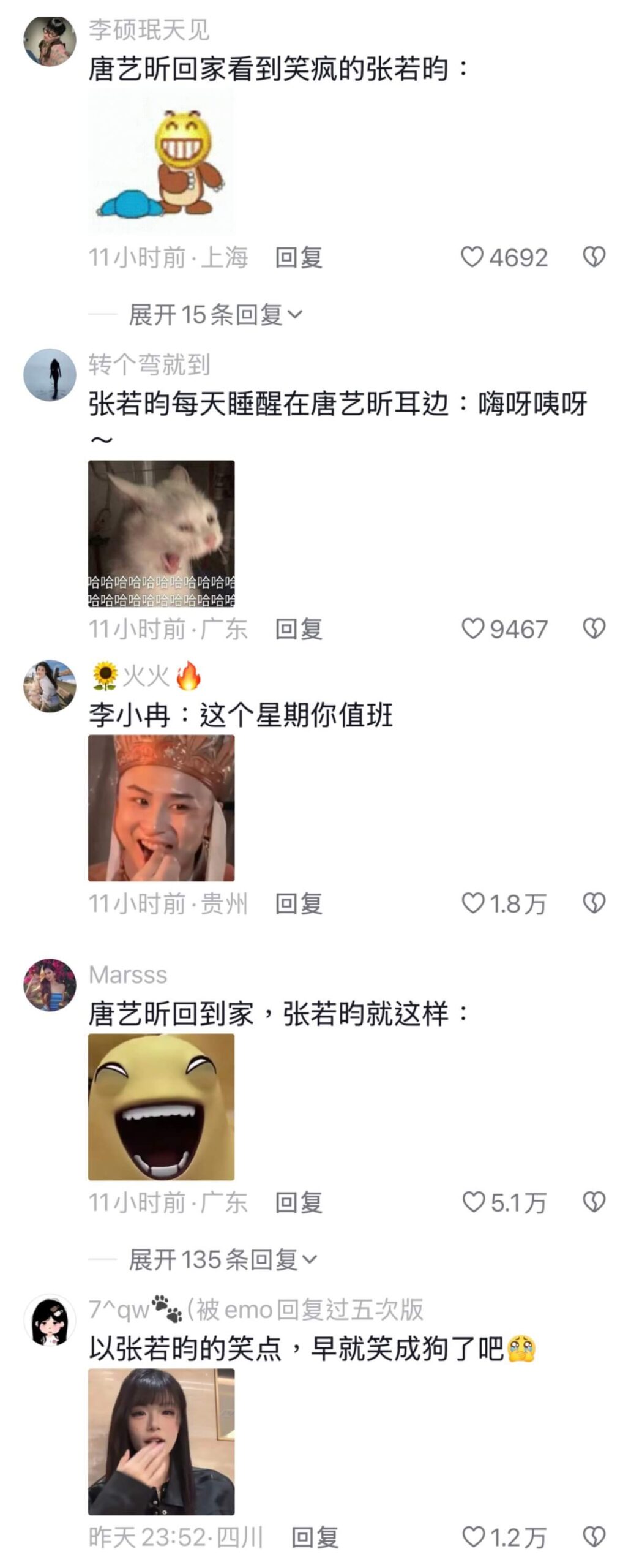Like 火火's comment with 1.8万 likes

point(472,903)
